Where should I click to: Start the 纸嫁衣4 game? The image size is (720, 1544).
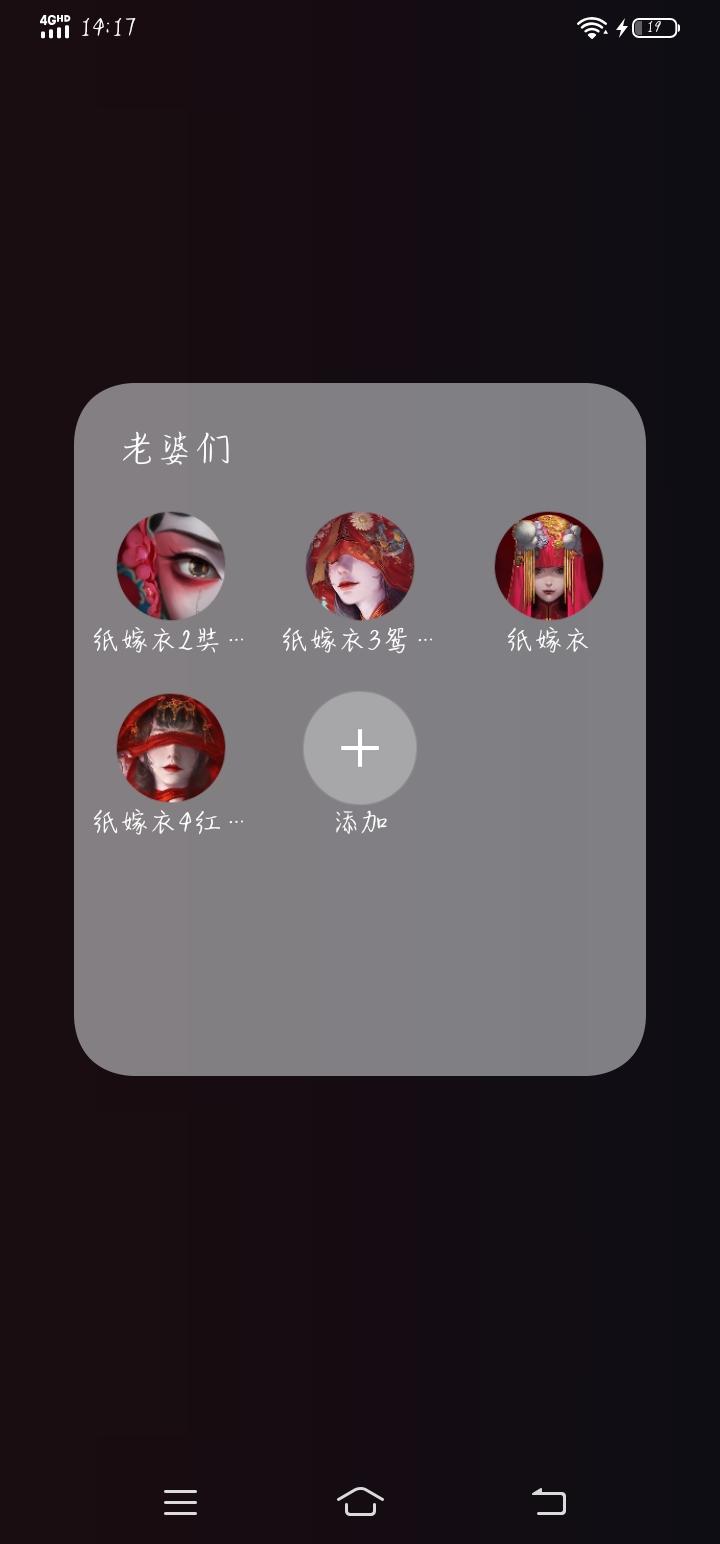pyautogui.click(x=172, y=747)
